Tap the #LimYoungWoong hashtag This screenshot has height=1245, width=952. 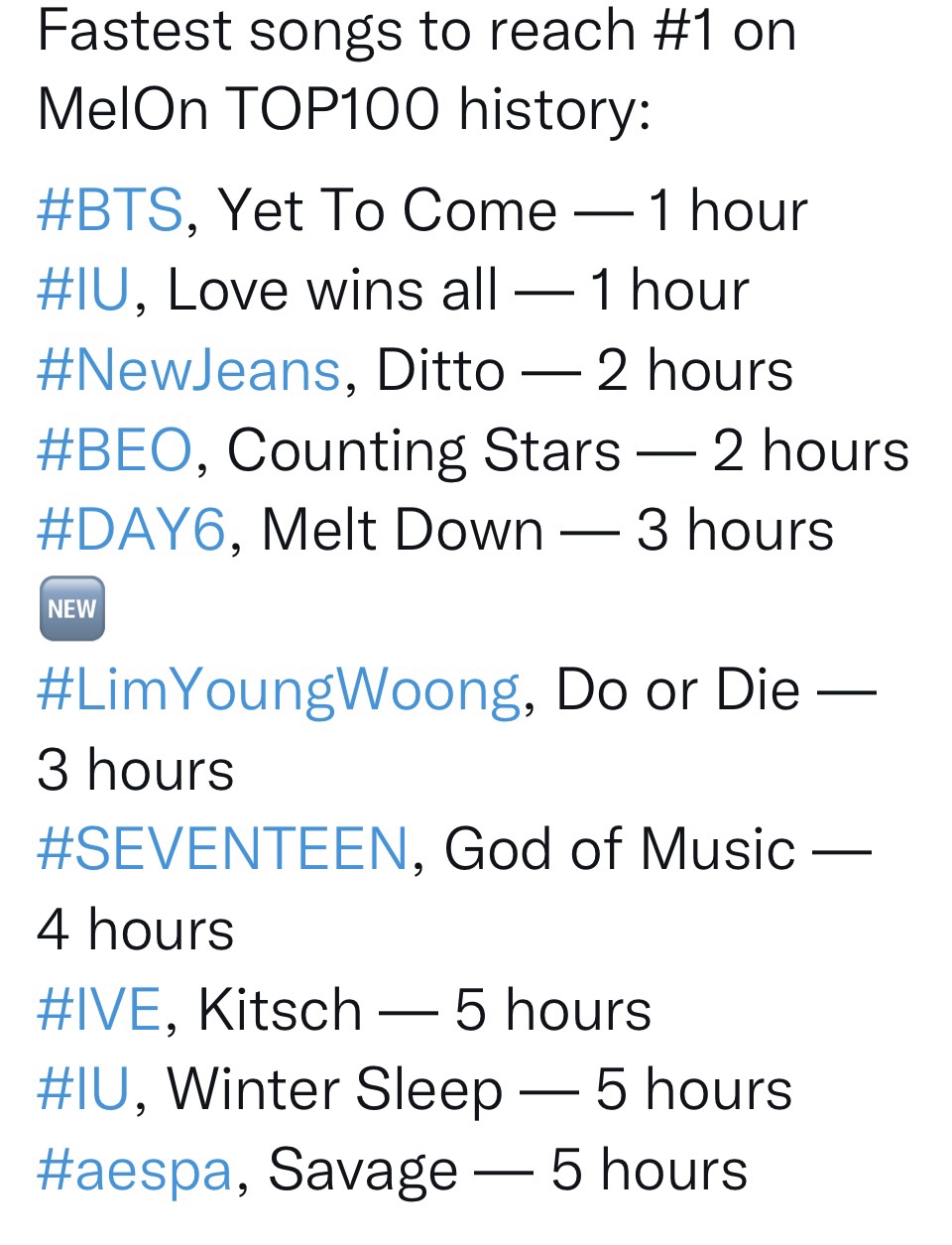click(278, 690)
